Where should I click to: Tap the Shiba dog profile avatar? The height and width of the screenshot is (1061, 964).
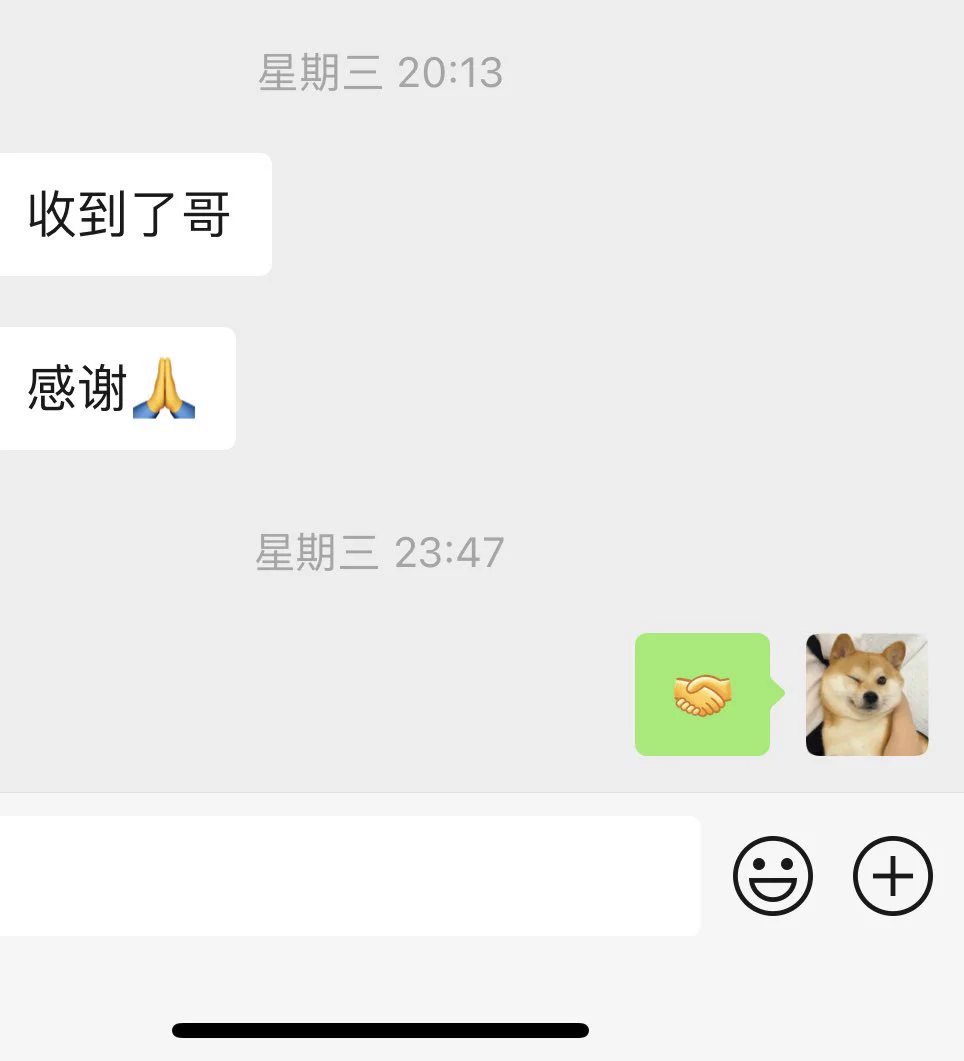867,695
